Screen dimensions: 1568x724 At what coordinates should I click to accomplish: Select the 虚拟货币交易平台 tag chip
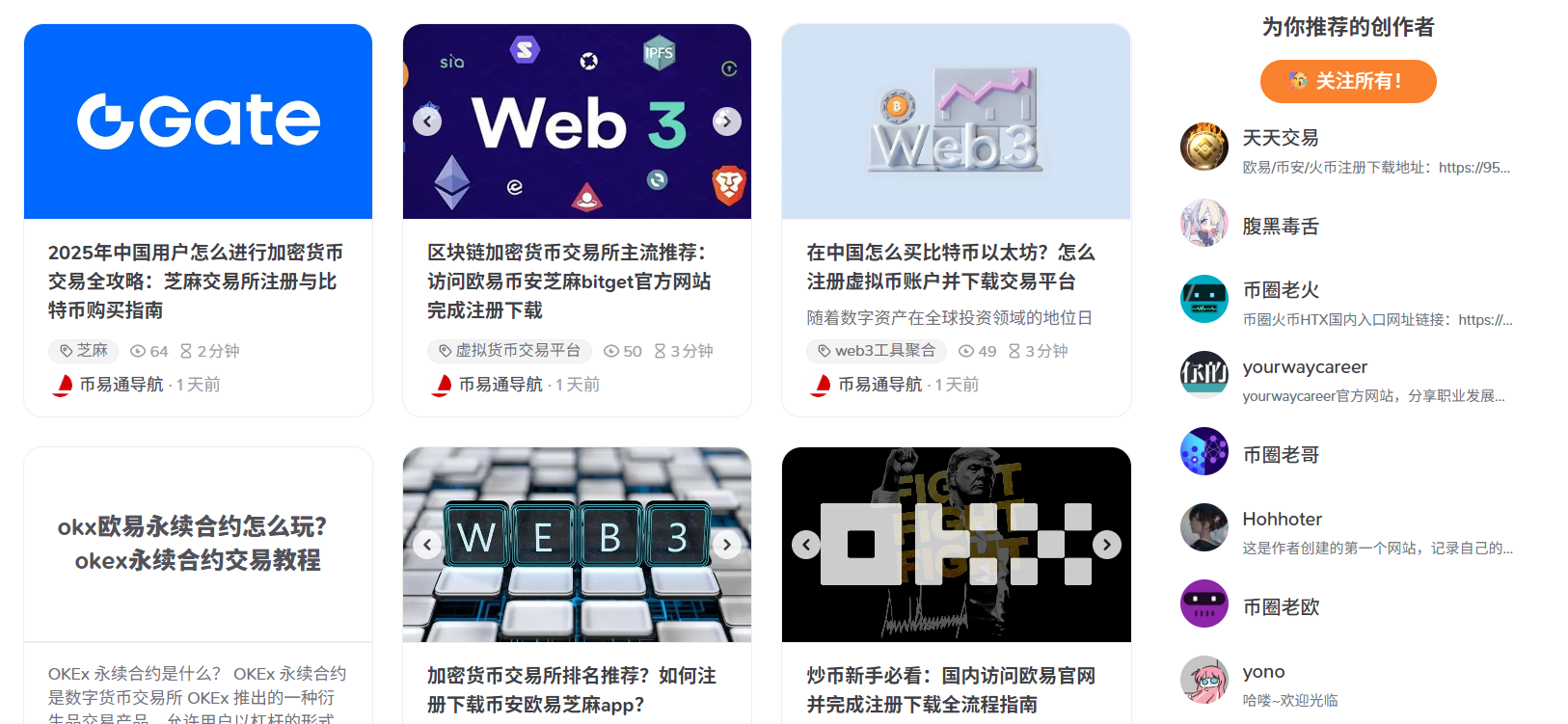[x=509, y=351]
